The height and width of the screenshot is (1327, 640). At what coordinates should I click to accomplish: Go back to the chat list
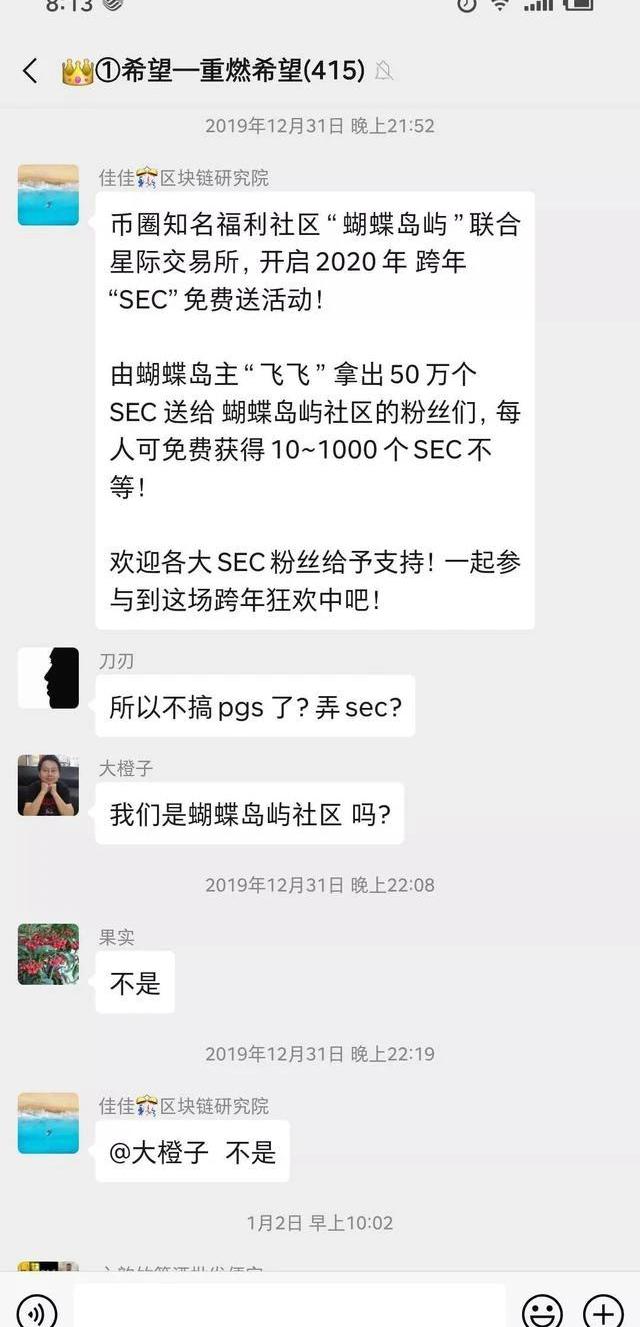point(30,71)
